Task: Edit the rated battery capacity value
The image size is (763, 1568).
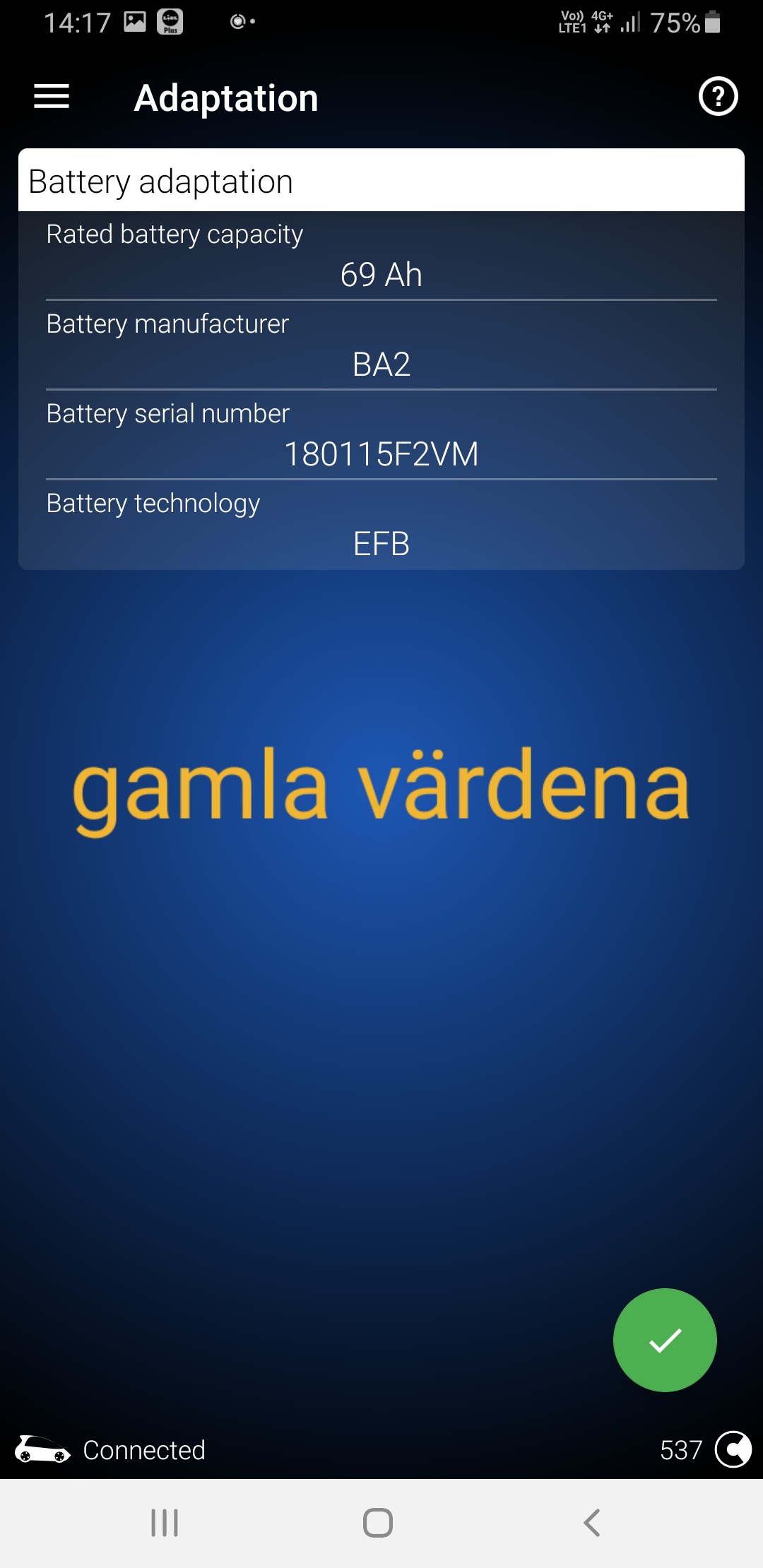Action: tap(381, 275)
